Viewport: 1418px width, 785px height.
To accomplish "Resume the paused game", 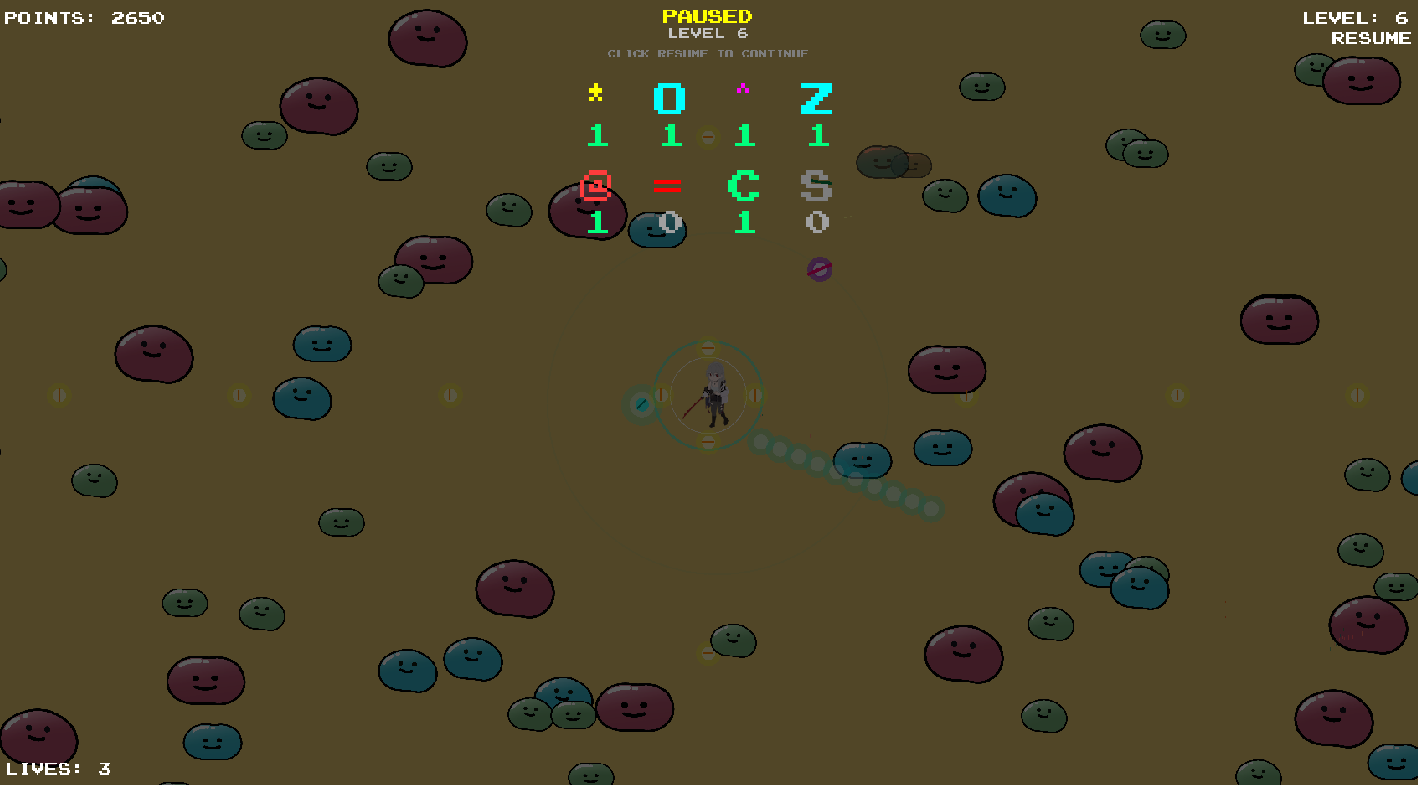I will pos(1370,38).
